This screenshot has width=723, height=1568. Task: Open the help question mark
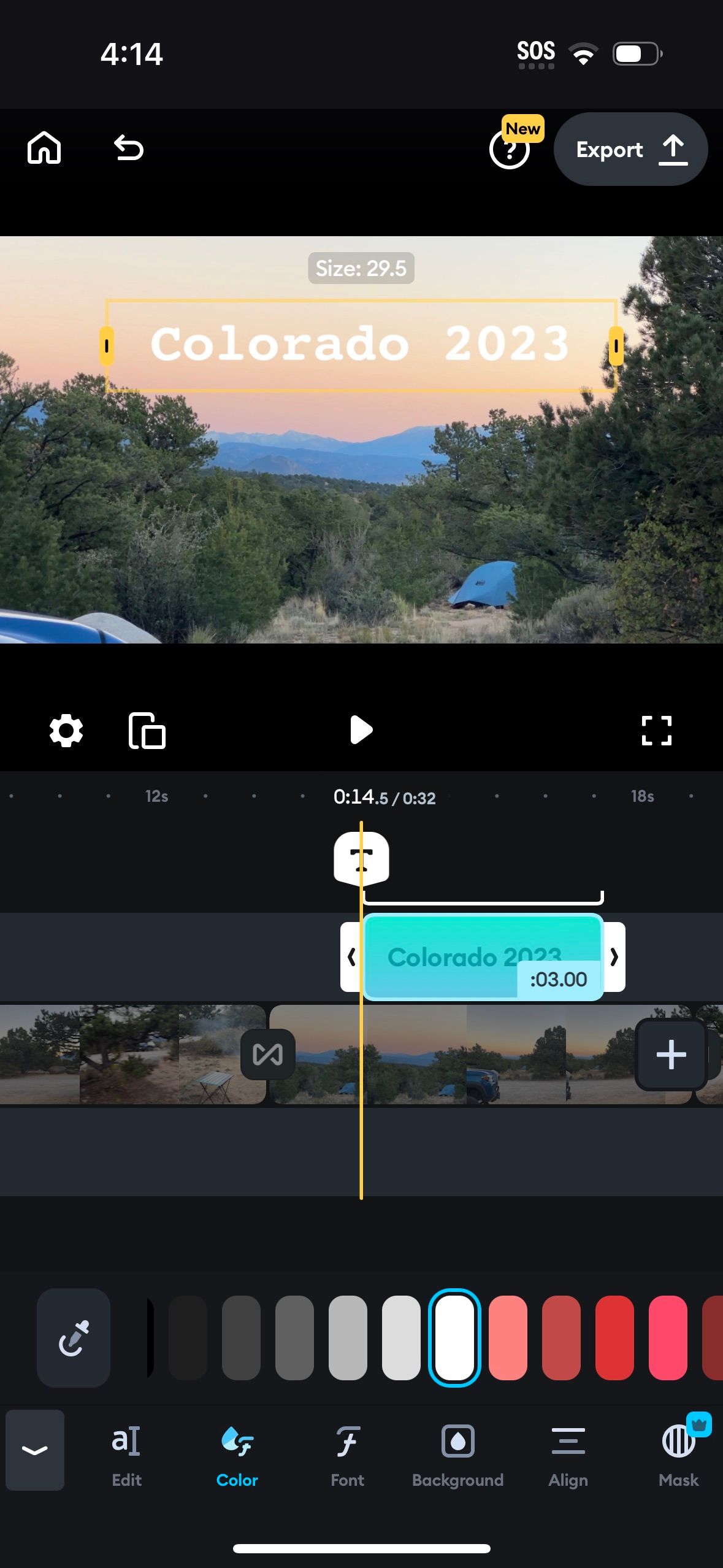click(508, 150)
